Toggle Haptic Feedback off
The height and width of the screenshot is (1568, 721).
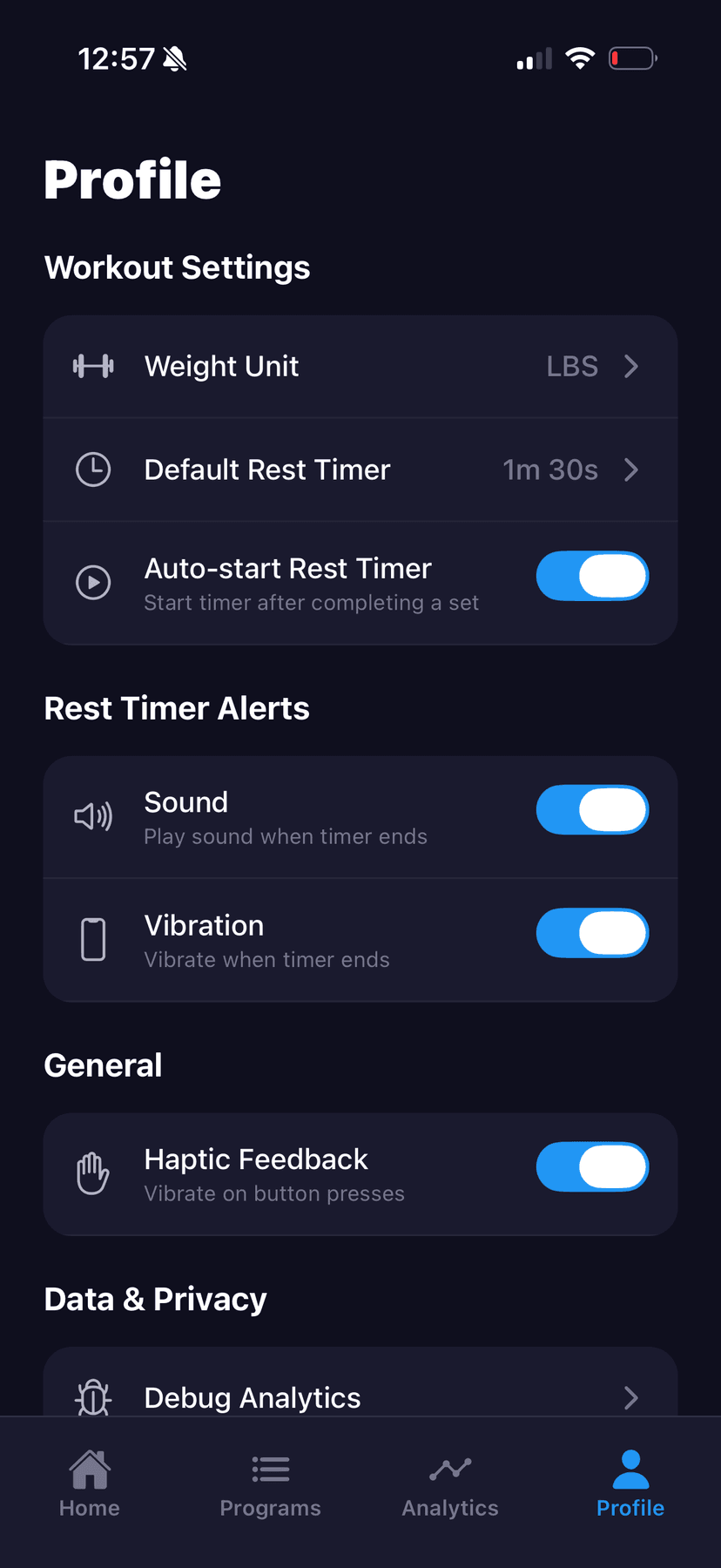click(592, 1167)
